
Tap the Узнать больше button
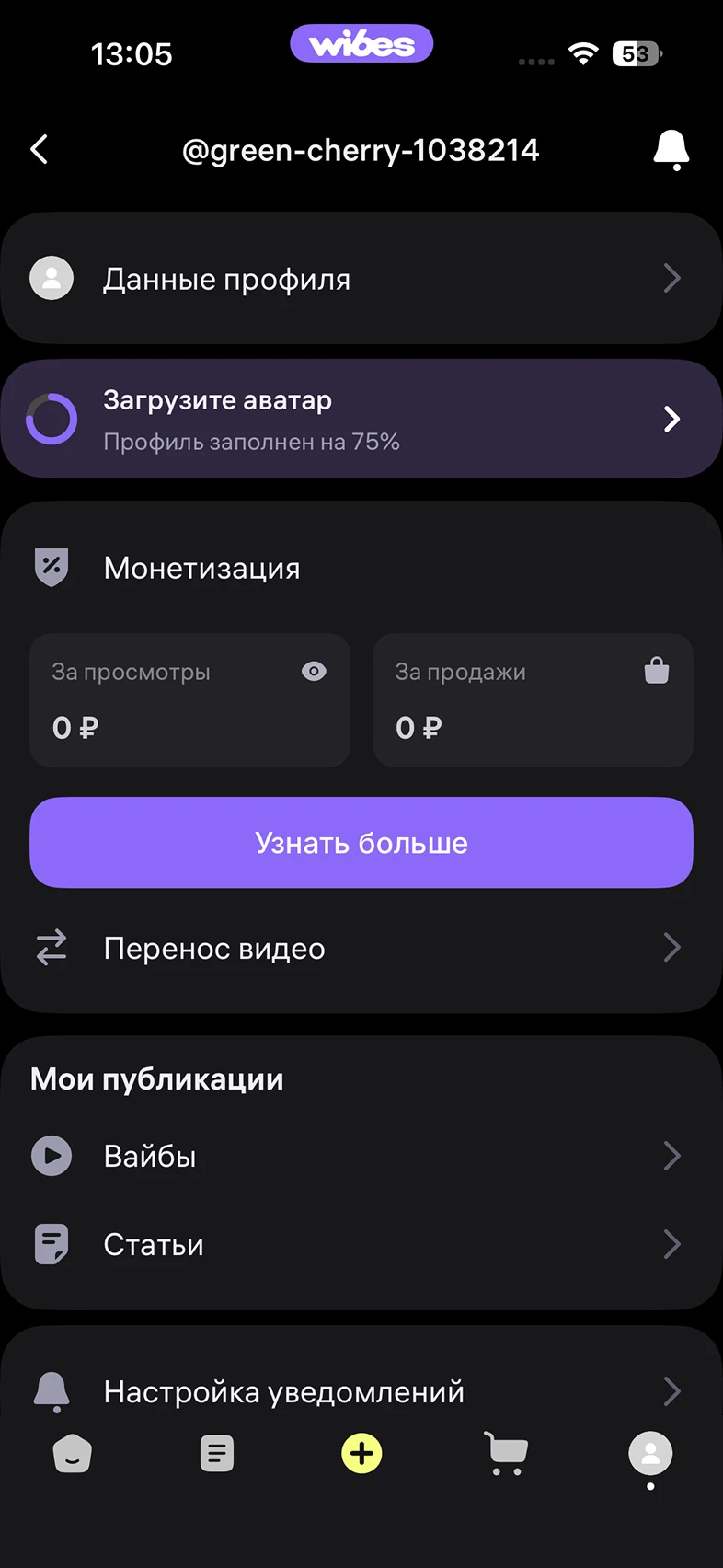(x=361, y=843)
